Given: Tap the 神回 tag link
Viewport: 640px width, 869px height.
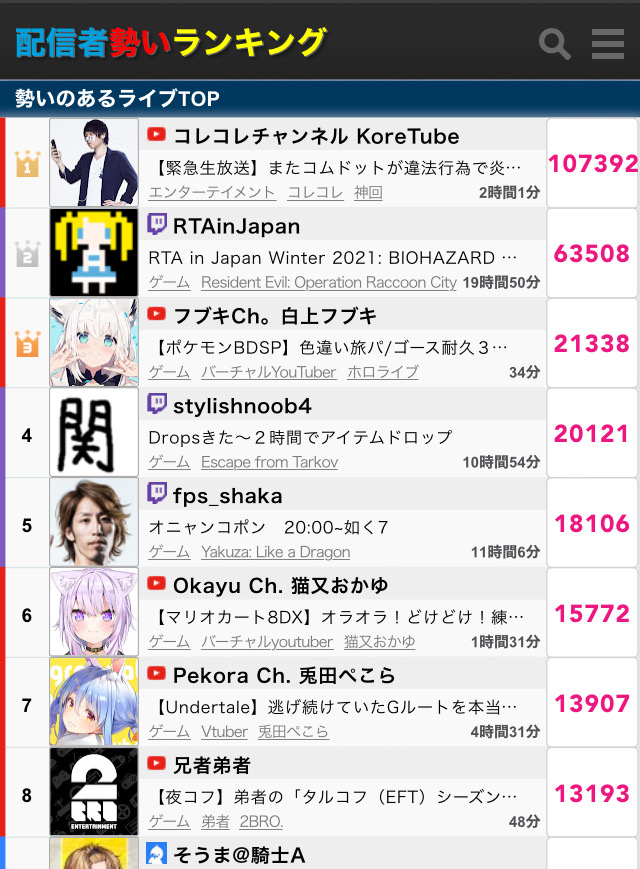Looking at the screenshot, I should (368, 192).
